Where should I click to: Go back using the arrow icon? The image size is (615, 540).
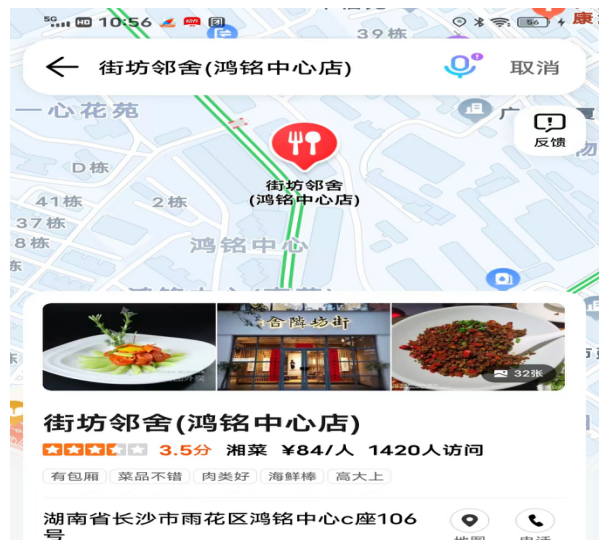click(x=62, y=67)
